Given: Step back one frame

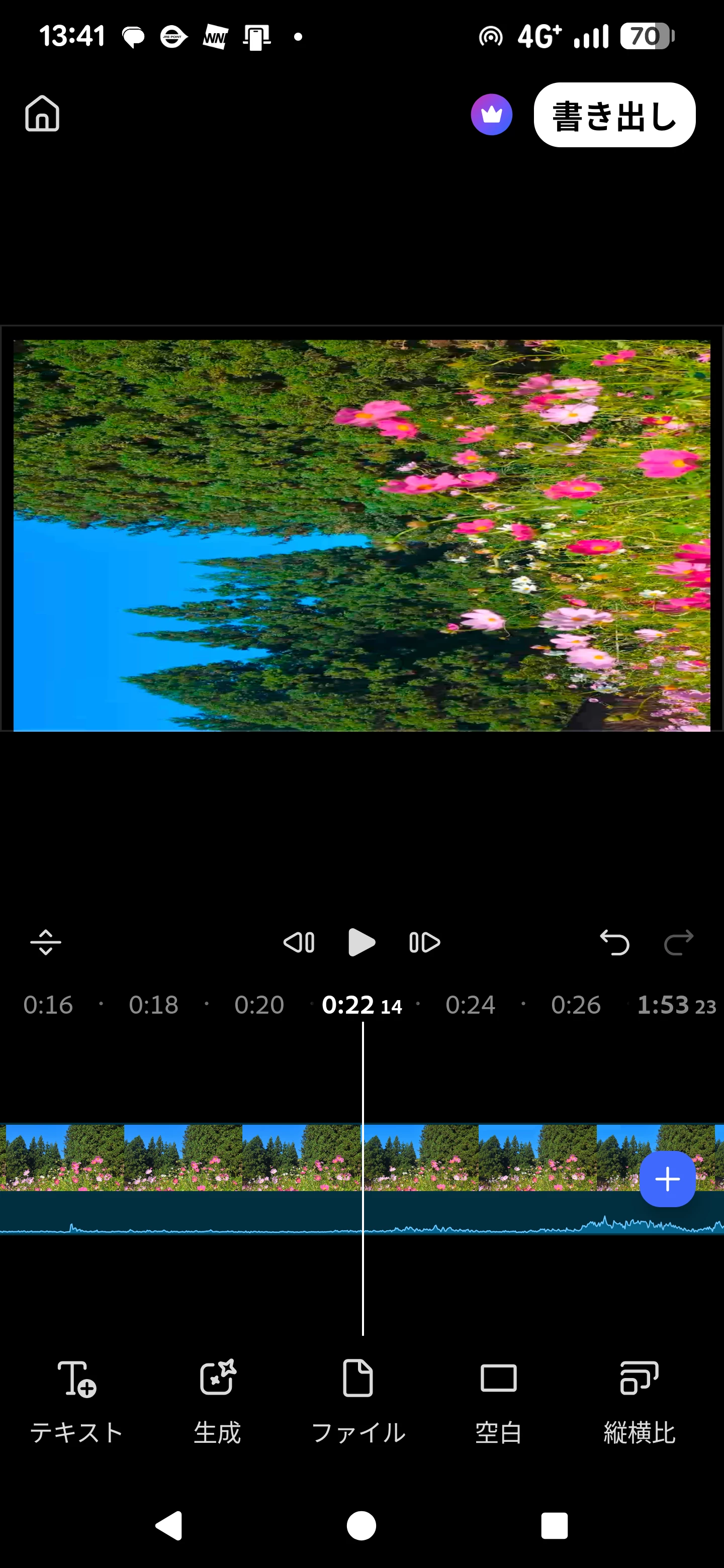Looking at the screenshot, I should (299, 942).
